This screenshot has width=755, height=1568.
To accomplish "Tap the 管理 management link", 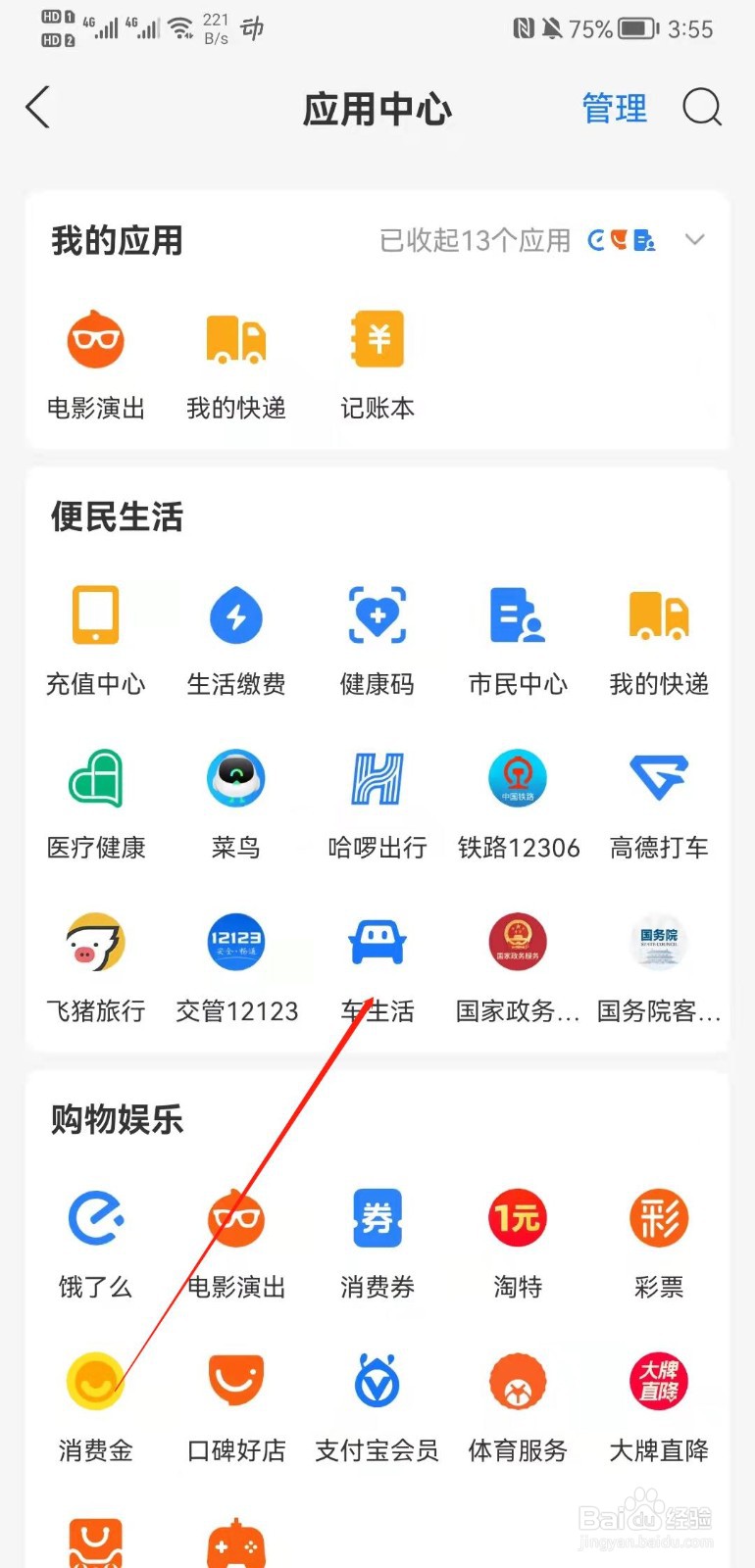I will pyautogui.click(x=615, y=109).
